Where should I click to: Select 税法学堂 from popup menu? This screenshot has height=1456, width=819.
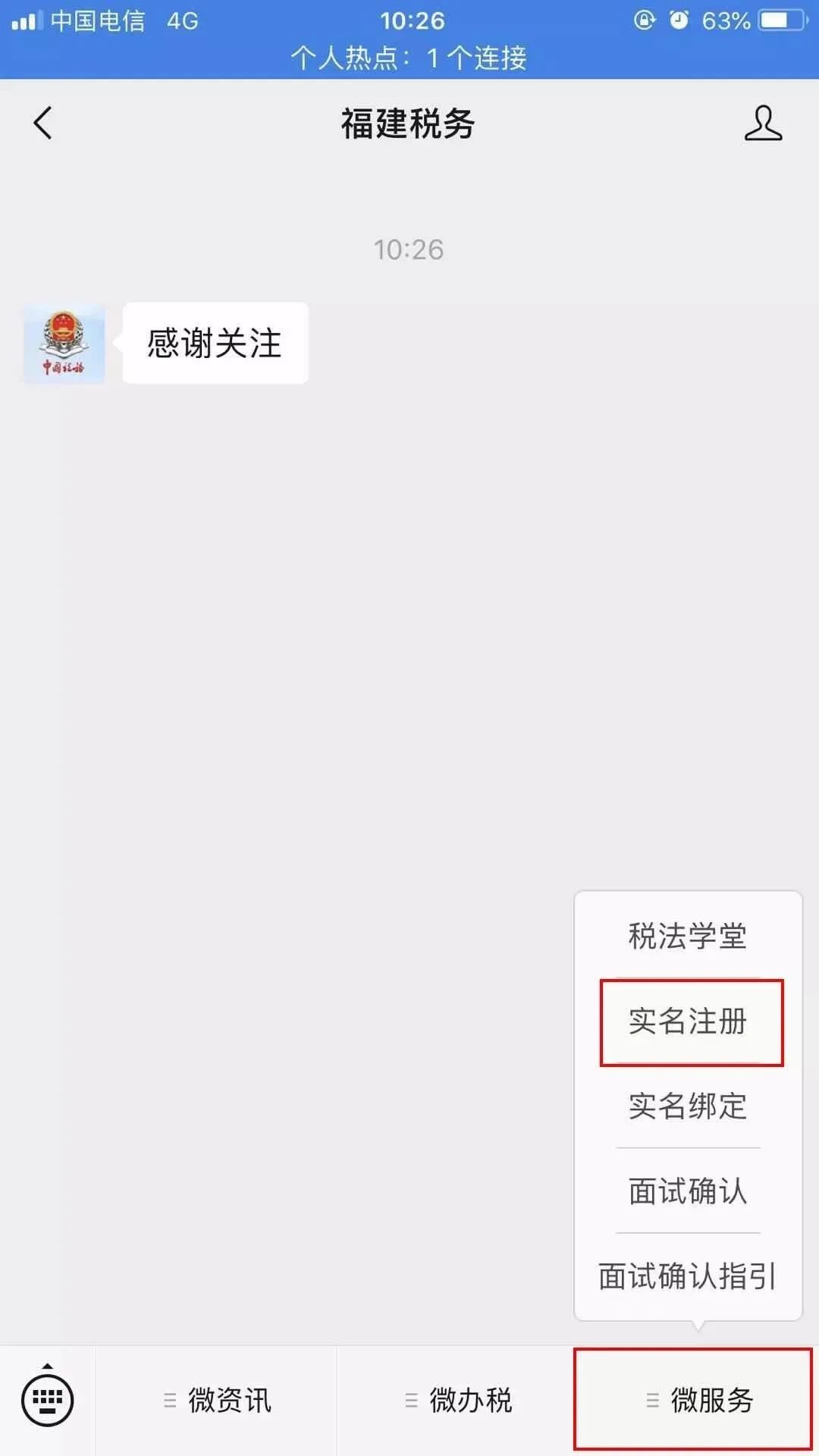click(x=688, y=937)
